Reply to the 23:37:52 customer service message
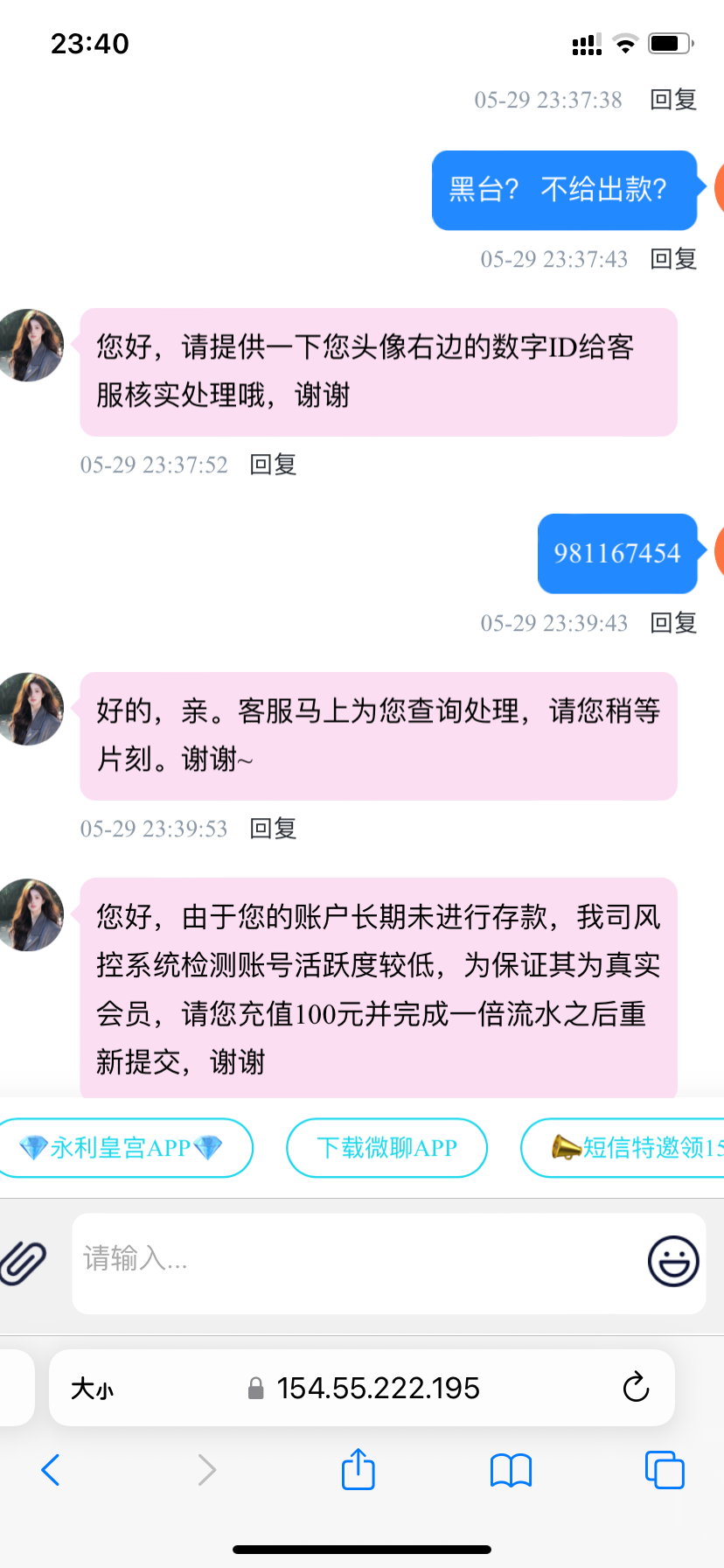Viewport: 724px width, 1568px height. [x=273, y=465]
